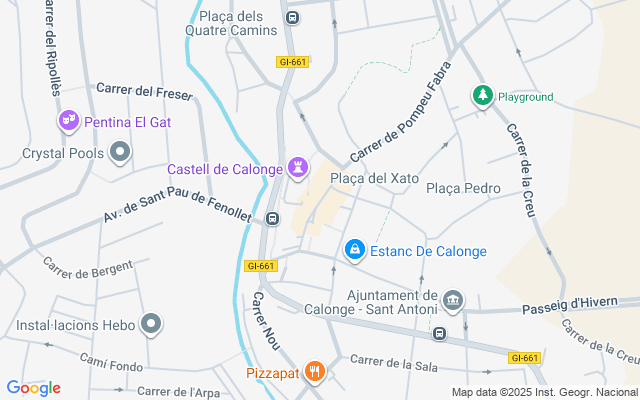640x400 pixels.
Task: Select the Playground park marker
Action: pyautogui.click(x=484, y=96)
